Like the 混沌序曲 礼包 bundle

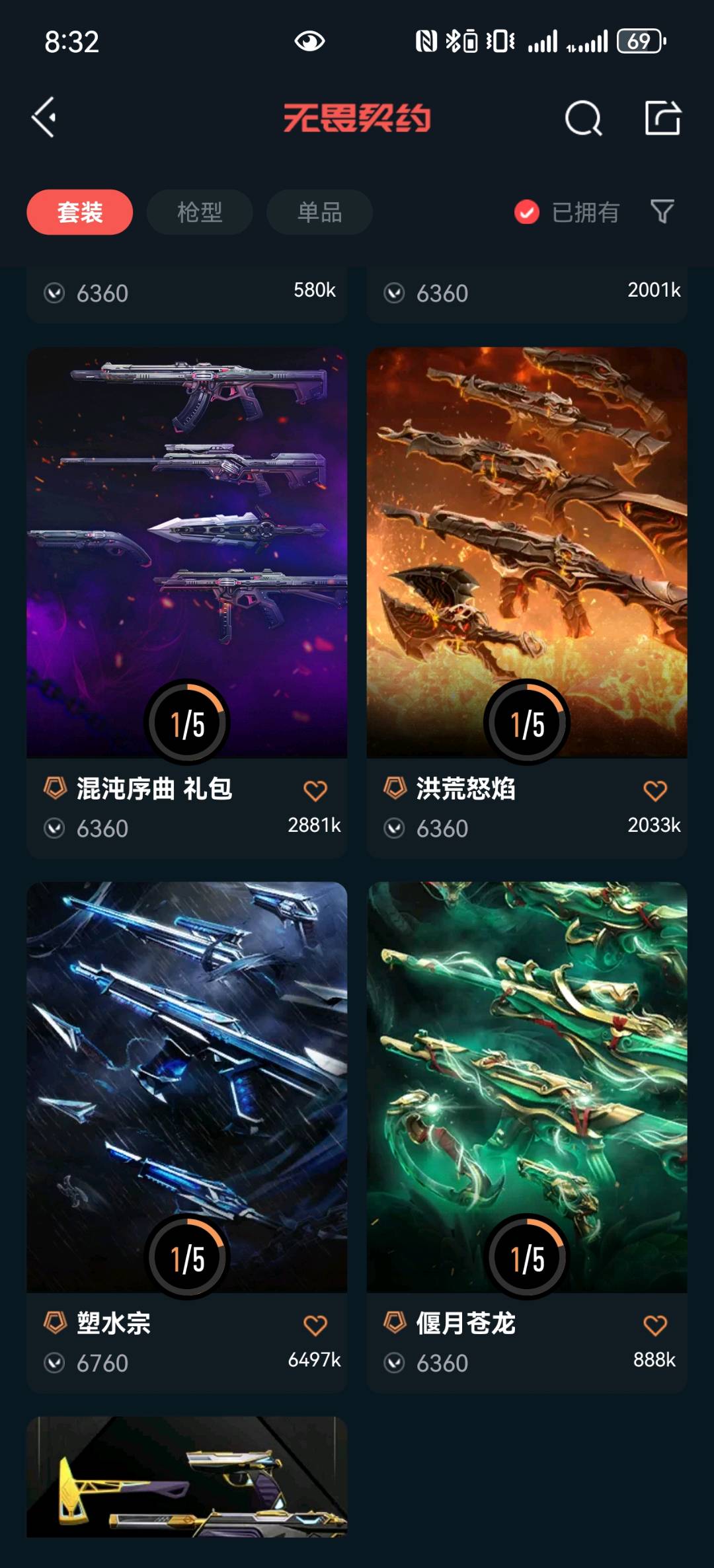(x=315, y=790)
